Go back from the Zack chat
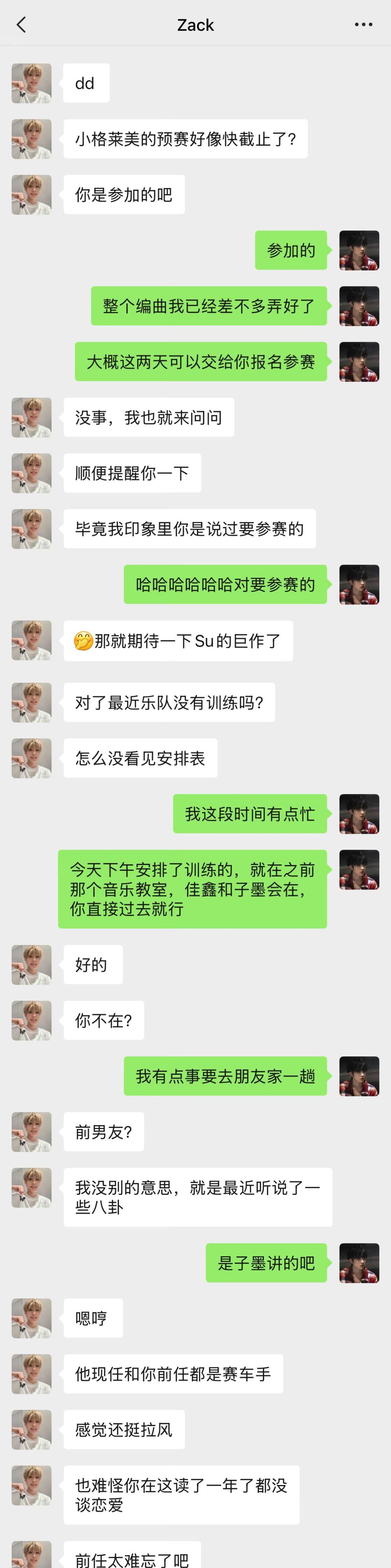Screen dimensions: 391x1568 click(21, 25)
